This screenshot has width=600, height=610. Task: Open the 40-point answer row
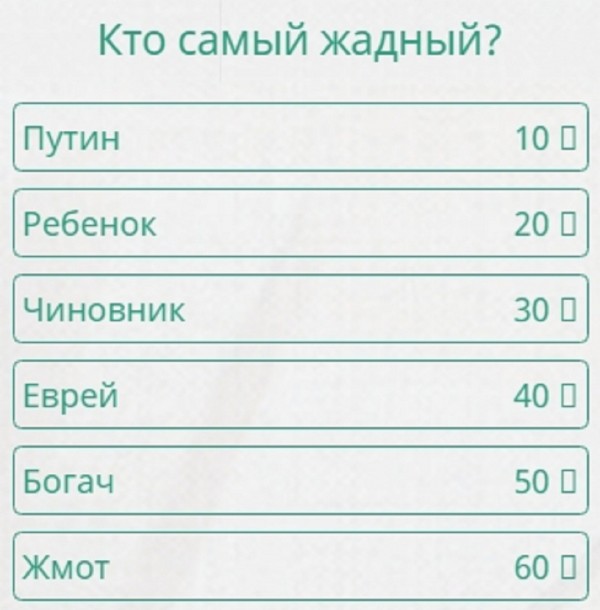pos(300,396)
